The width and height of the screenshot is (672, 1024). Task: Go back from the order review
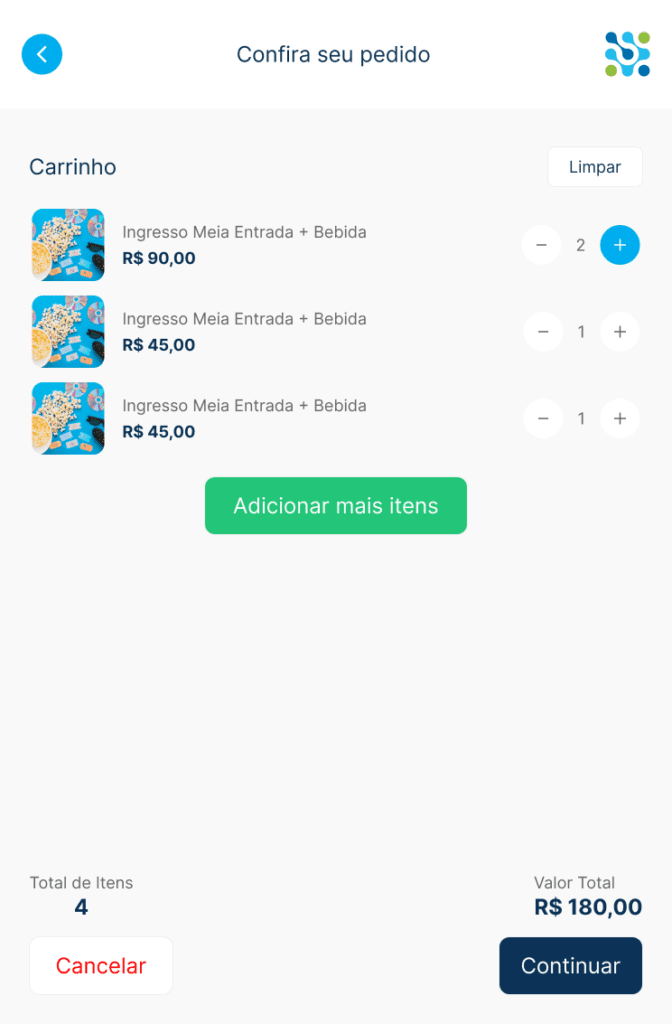(x=42, y=54)
